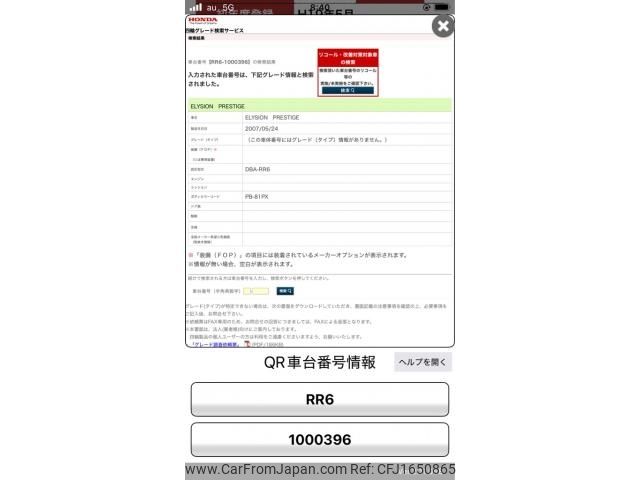Tap the recall search button in red box
Screen dimensions: 640x480
click(347, 90)
